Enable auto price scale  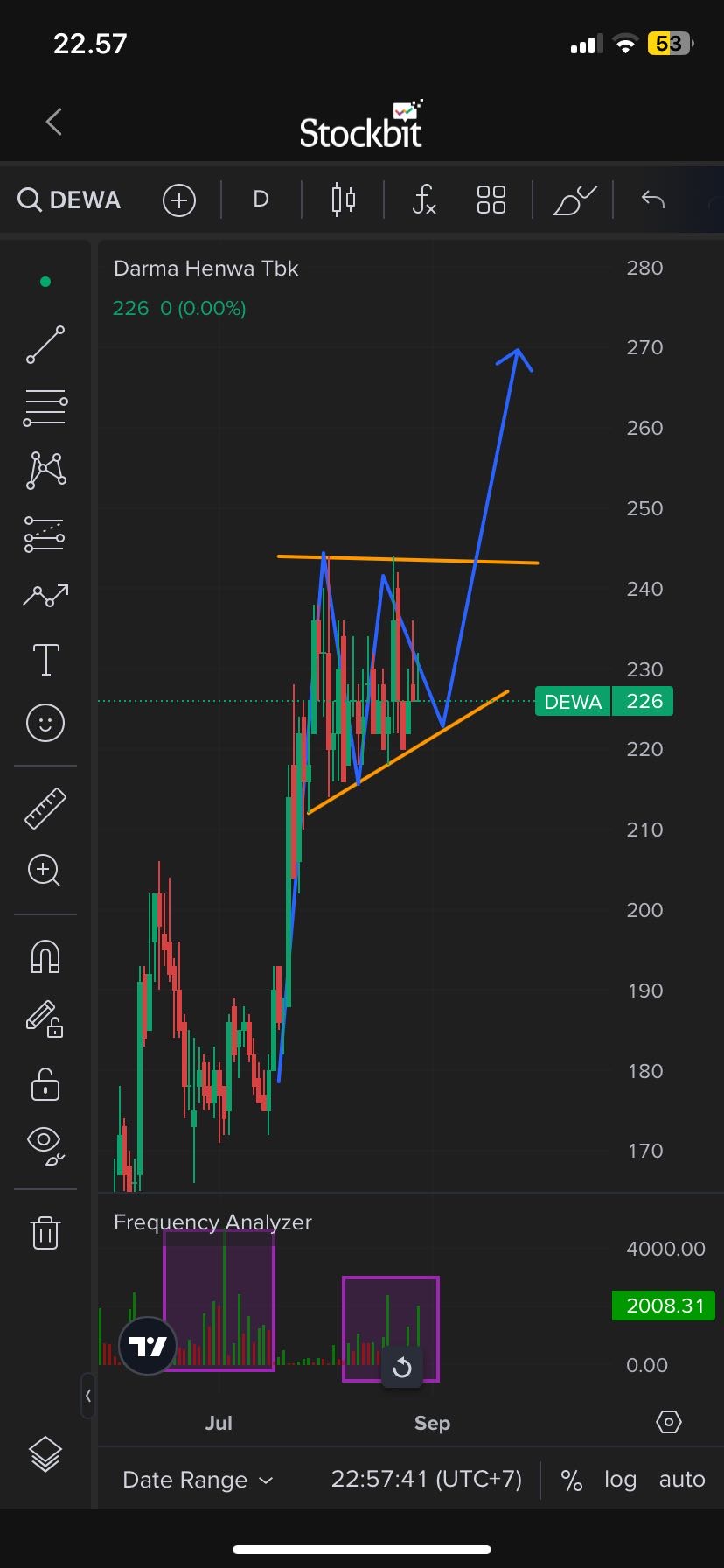pos(682,1480)
